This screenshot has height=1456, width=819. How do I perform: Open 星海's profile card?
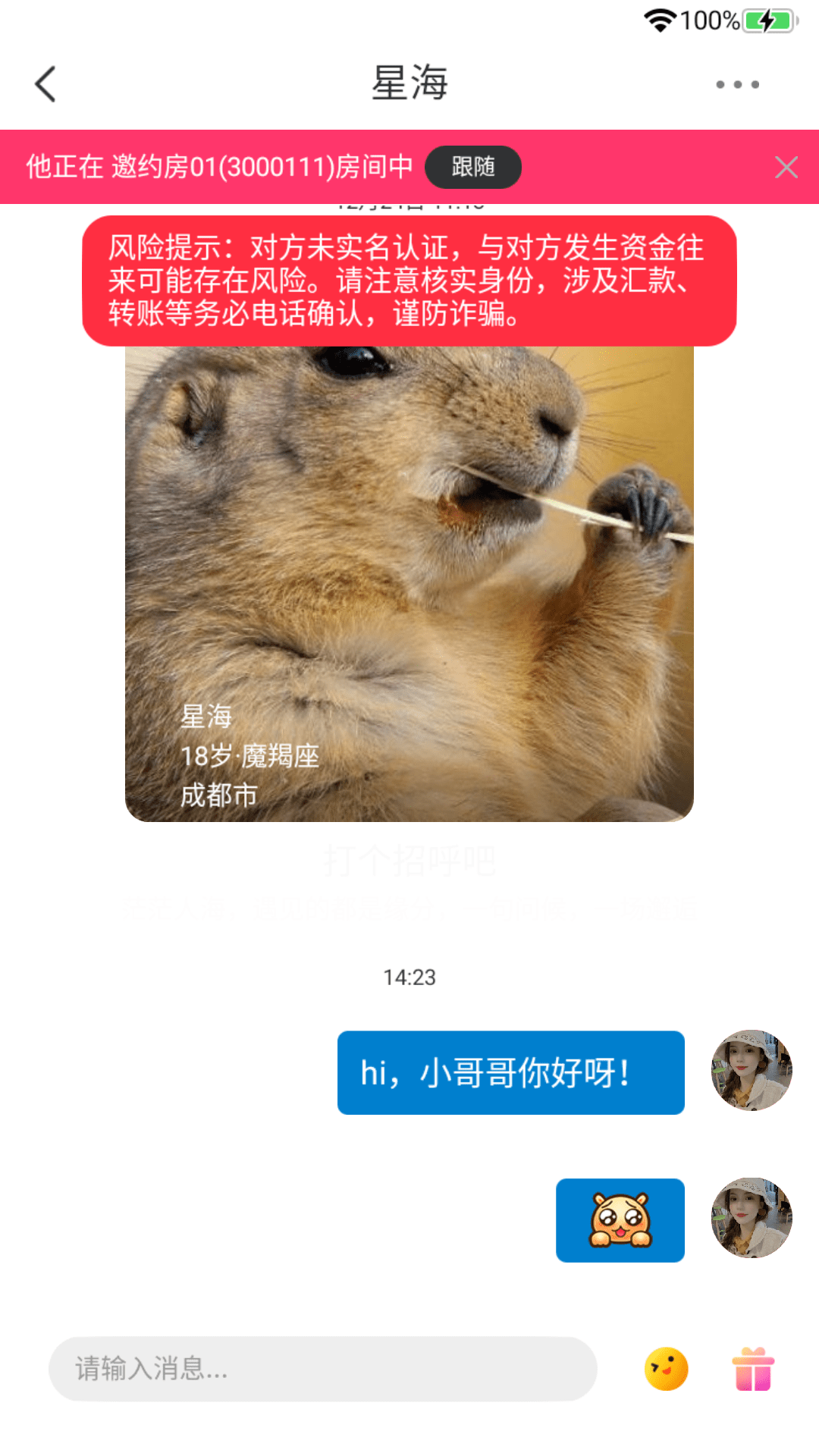409,584
